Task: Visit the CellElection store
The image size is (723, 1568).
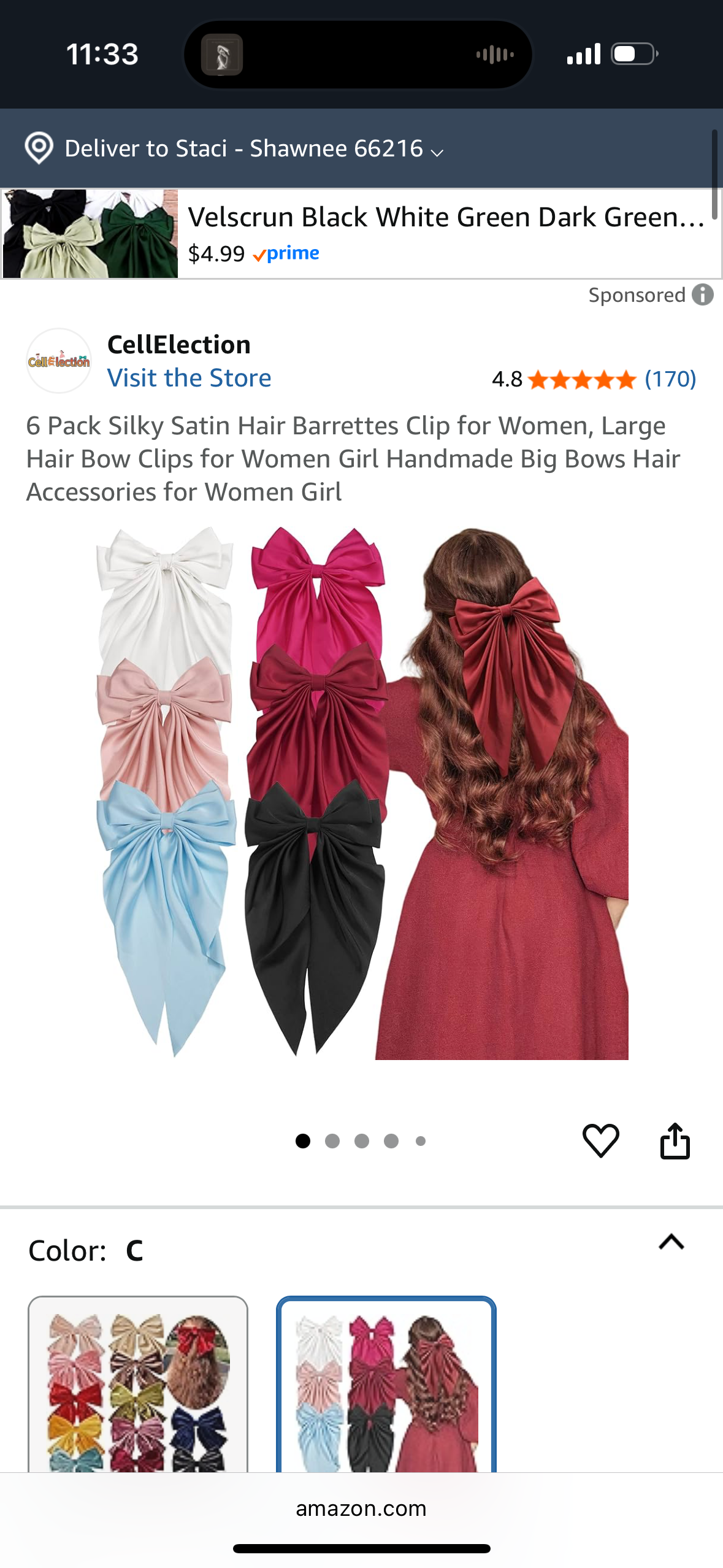Action: pyautogui.click(x=189, y=378)
